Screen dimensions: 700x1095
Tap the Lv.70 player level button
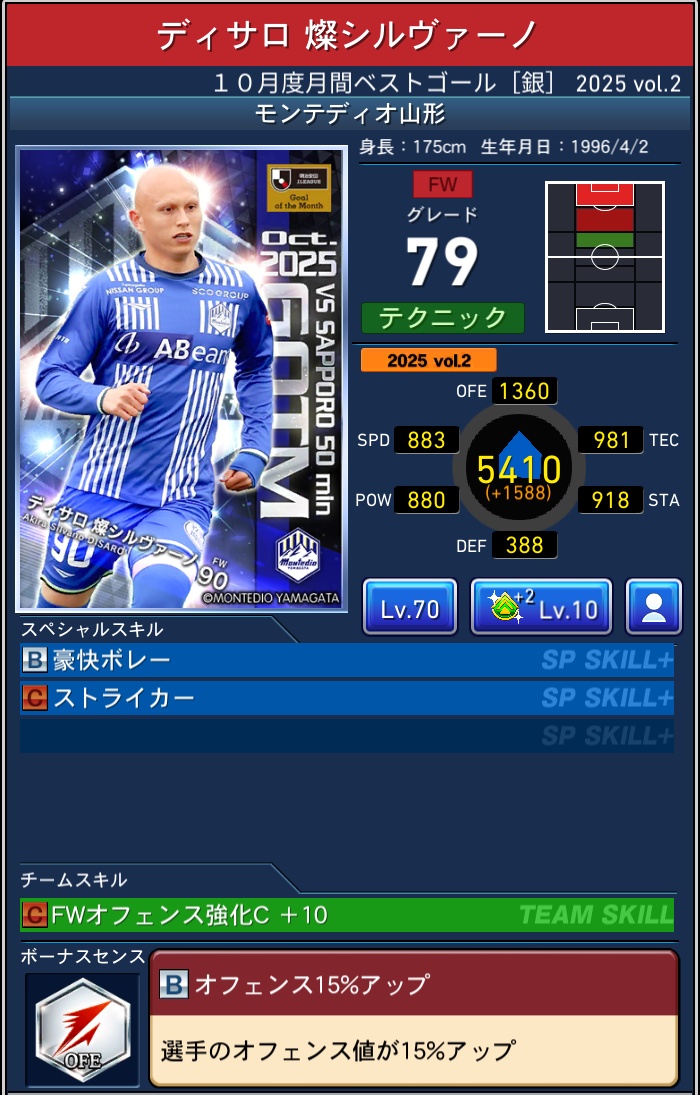click(x=409, y=607)
